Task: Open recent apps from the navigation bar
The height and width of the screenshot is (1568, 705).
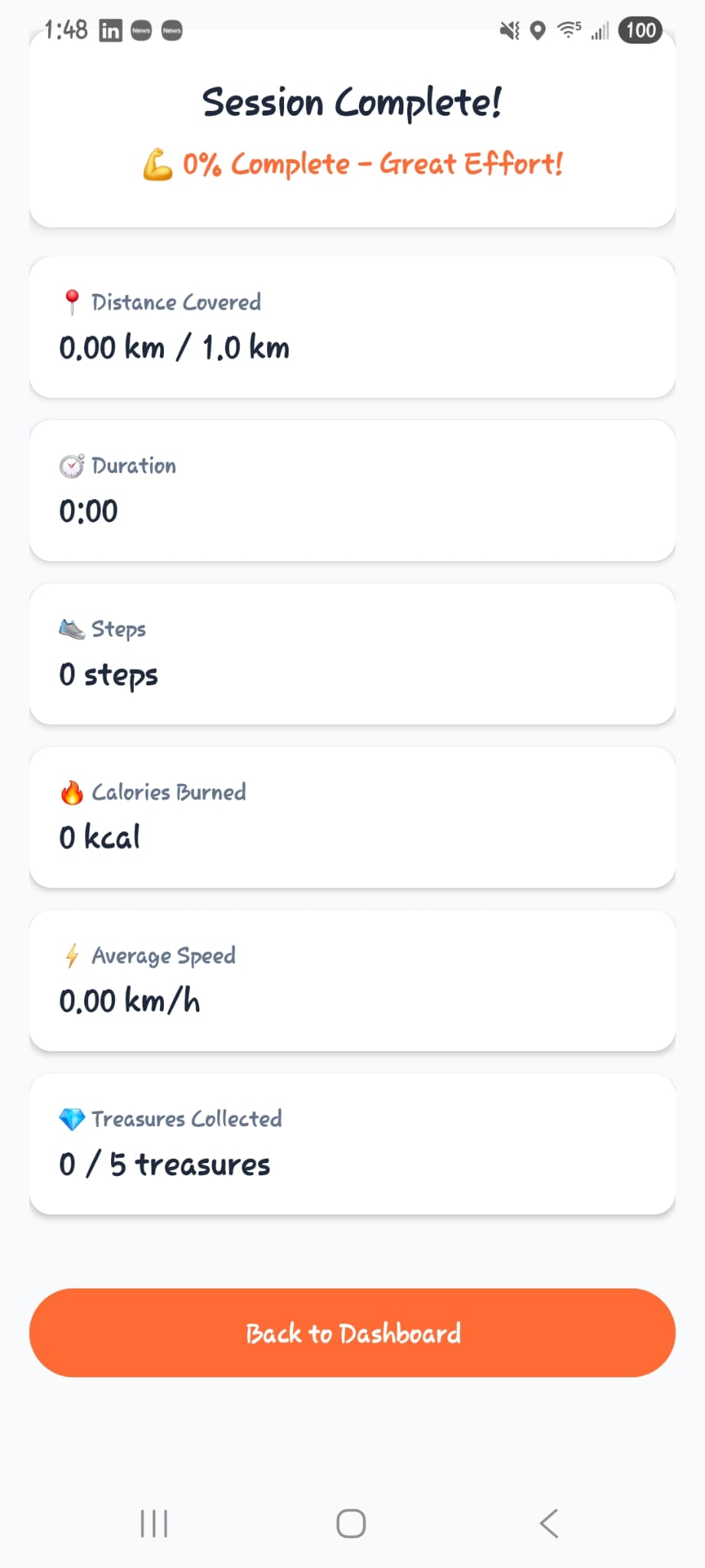Action: pyautogui.click(x=154, y=1524)
